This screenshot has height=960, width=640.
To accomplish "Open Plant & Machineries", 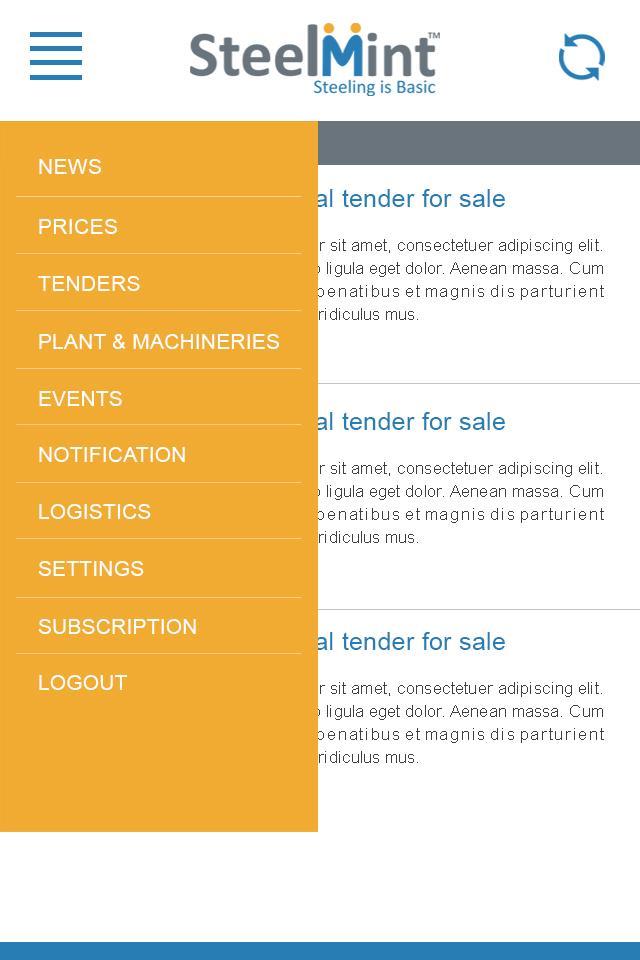I will (158, 342).
